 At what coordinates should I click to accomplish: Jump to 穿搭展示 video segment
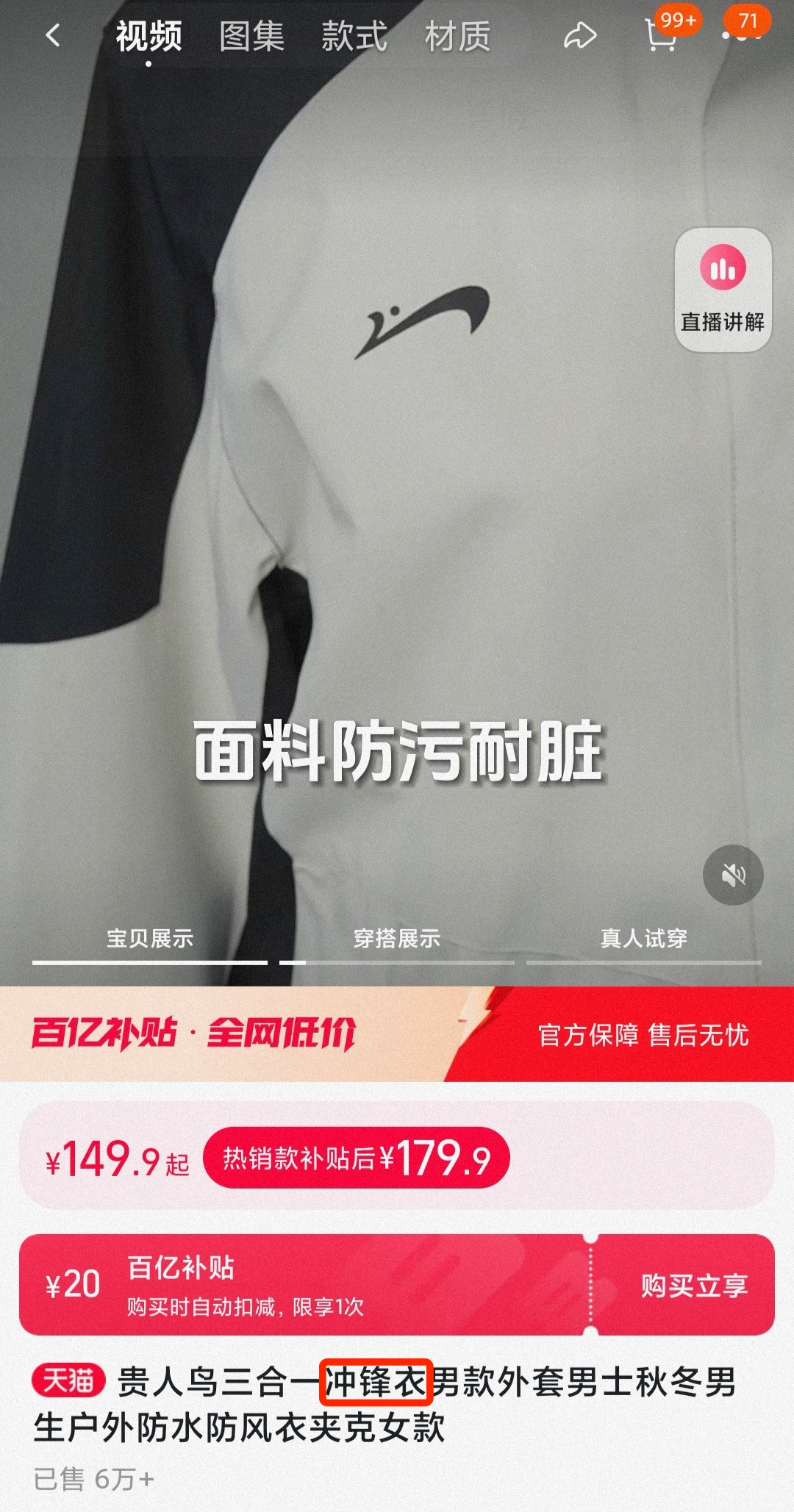click(x=397, y=939)
